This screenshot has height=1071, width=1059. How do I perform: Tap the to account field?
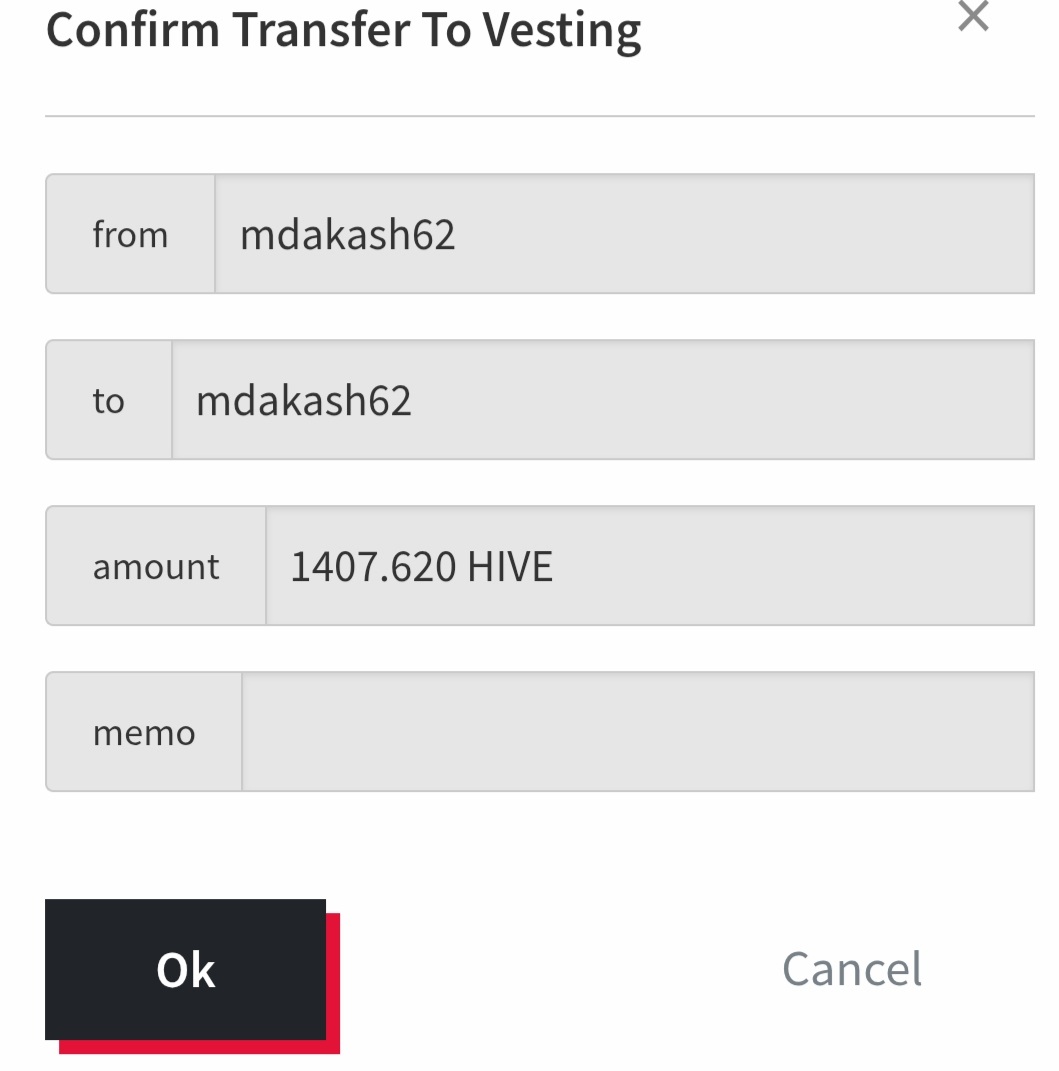[602, 400]
